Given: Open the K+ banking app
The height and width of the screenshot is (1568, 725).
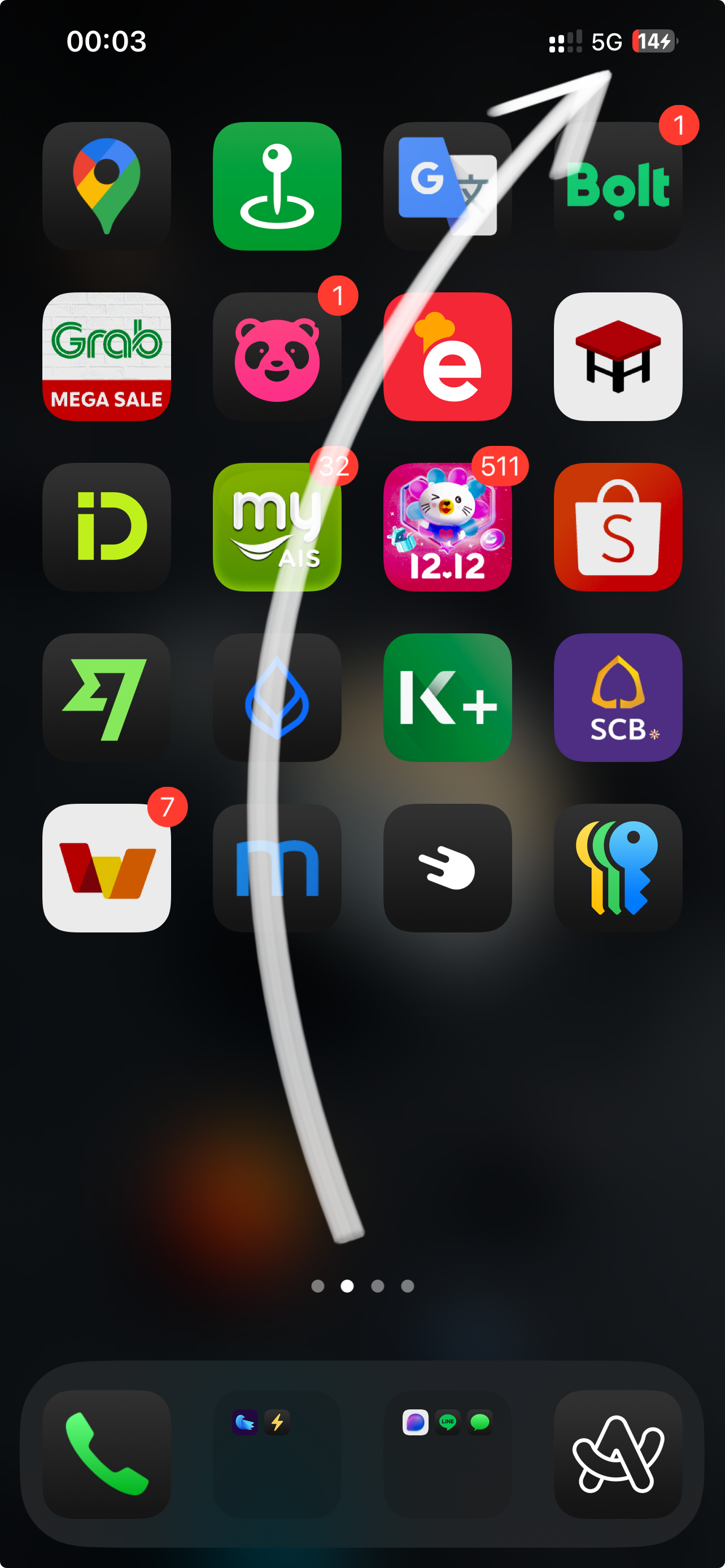Looking at the screenshot, I should [x=447, y=697].
